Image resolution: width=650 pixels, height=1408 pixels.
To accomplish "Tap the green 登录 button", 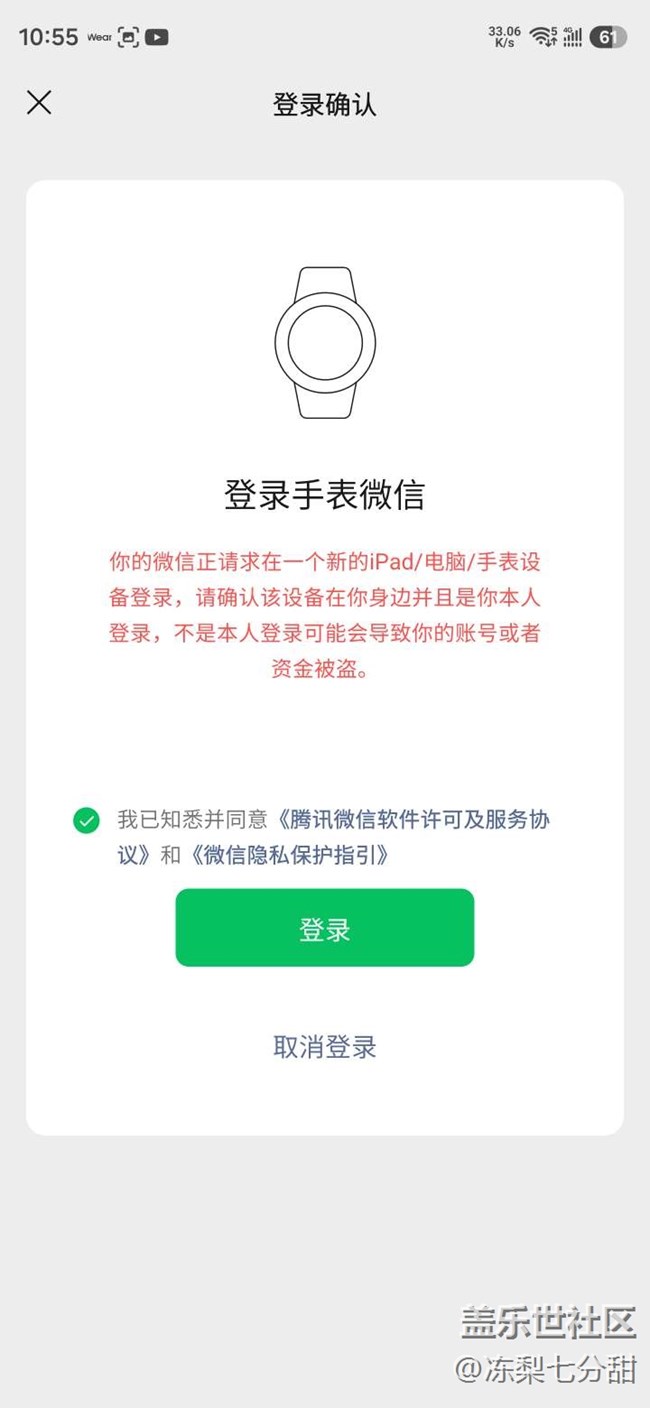I will (x=324, y=928).
